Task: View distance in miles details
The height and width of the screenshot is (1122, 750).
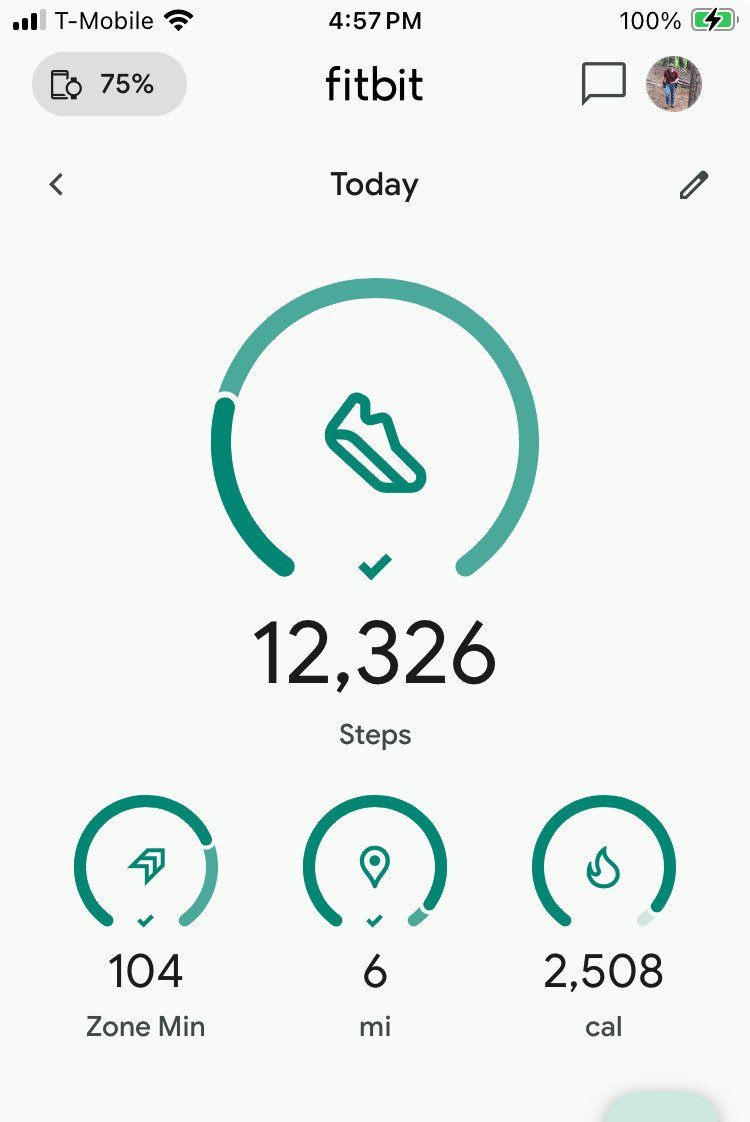Action: click(x=375, y=866)
